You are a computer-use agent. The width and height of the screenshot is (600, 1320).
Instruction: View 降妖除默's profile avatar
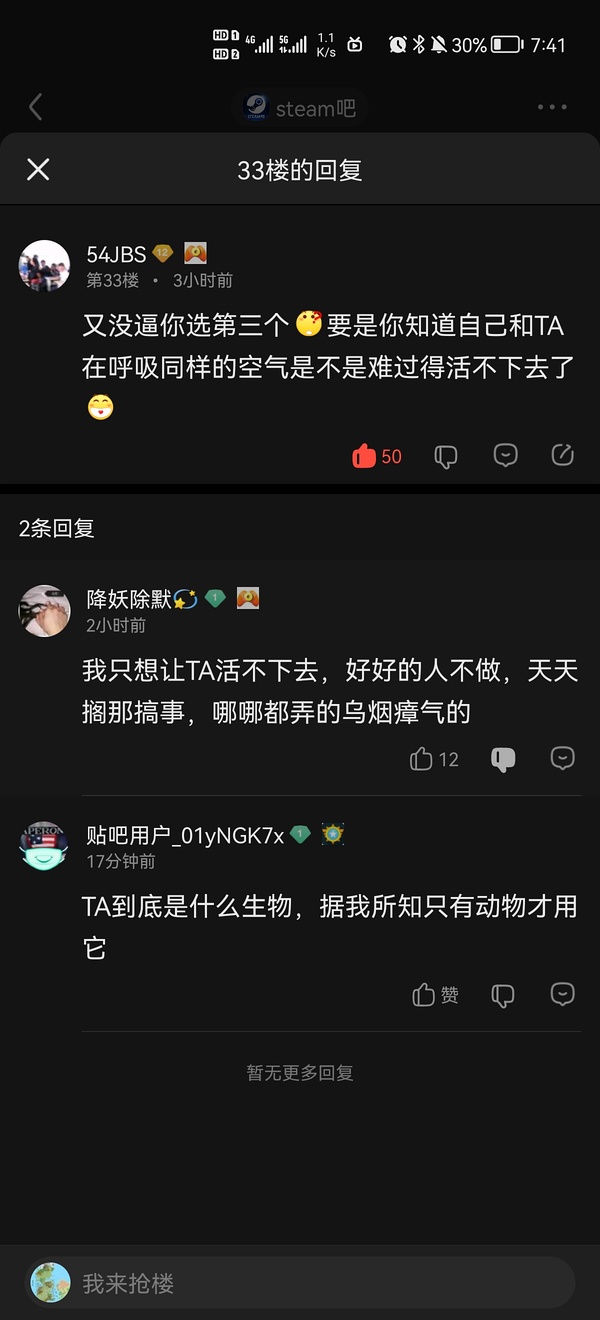tap(44, 610)
